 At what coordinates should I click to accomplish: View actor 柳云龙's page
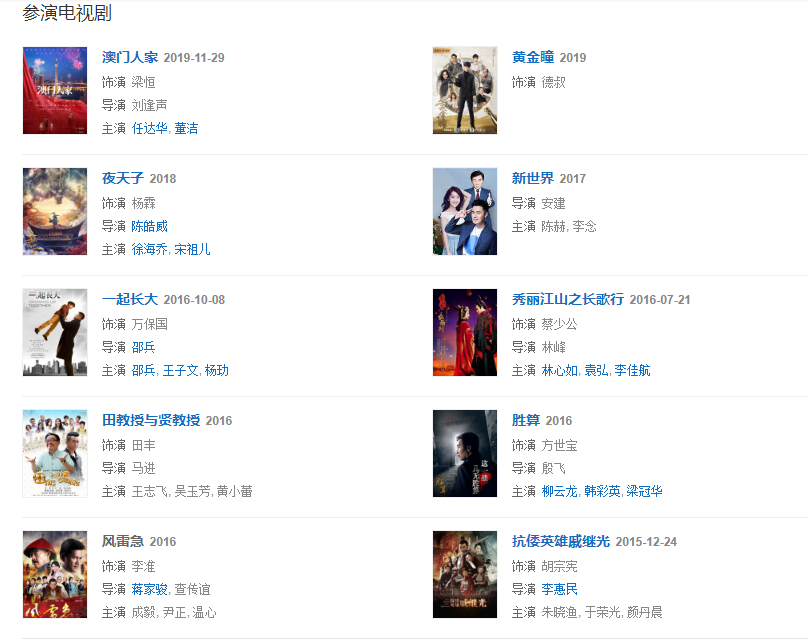click(560, 492)
